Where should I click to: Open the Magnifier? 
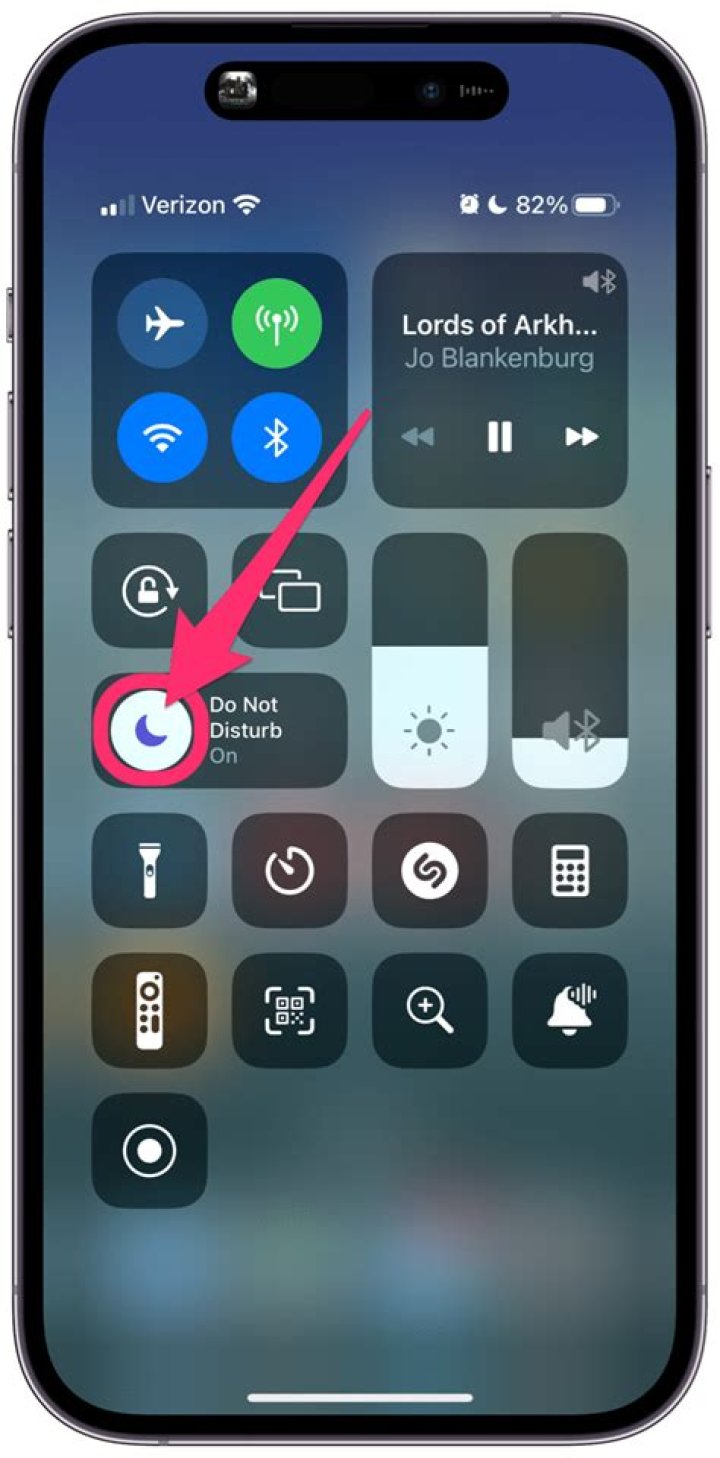pos(430,1011)
